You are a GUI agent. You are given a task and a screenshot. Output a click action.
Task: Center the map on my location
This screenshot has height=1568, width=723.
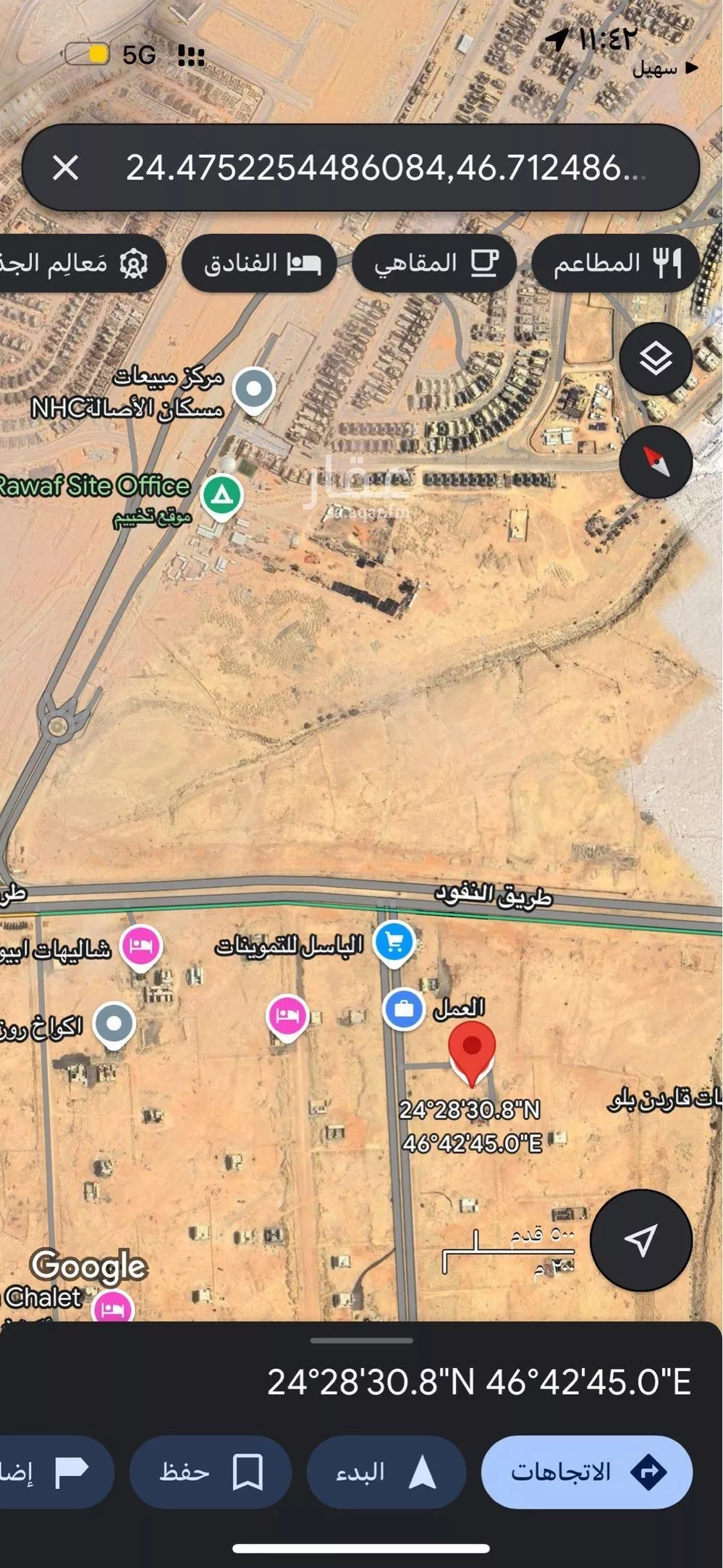(640, 1240)
